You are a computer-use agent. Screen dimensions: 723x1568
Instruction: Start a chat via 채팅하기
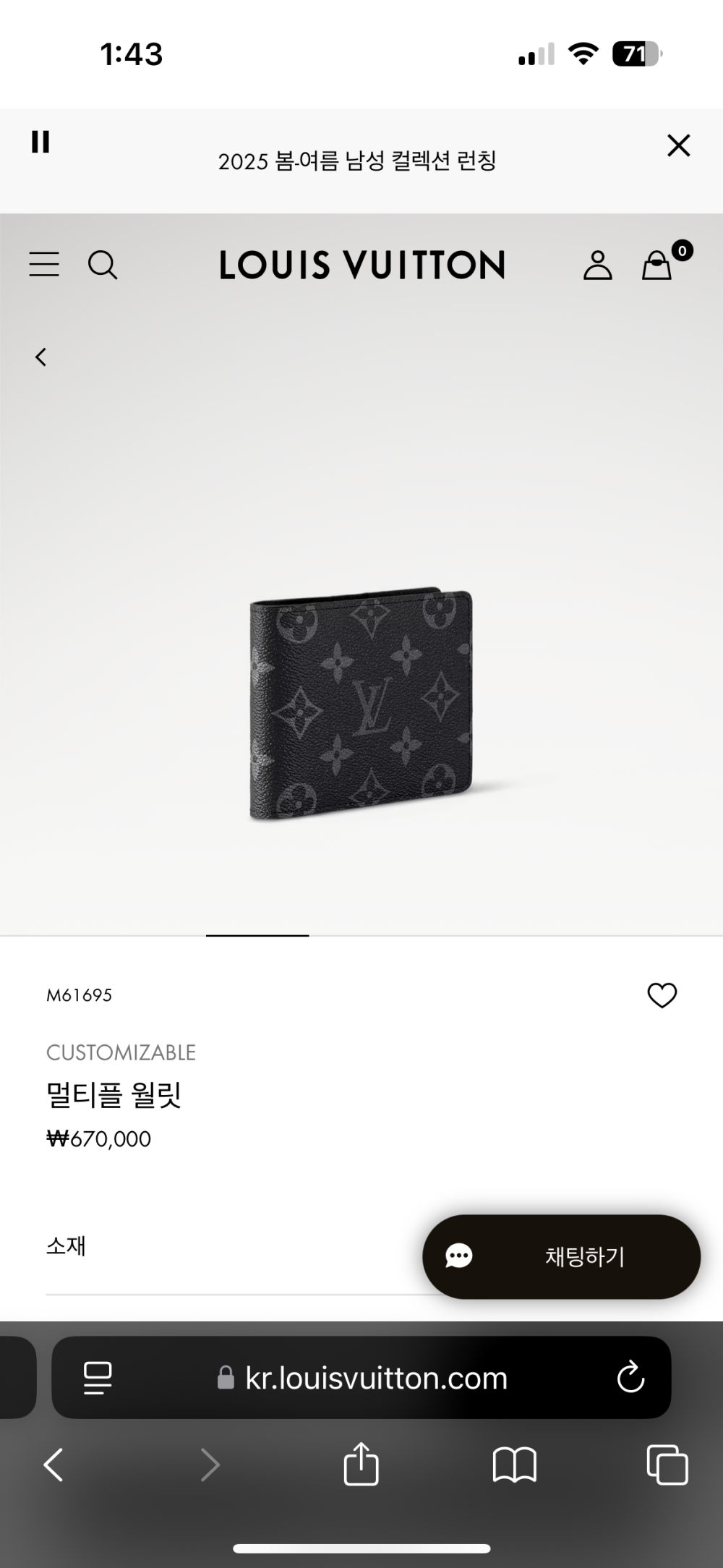(x=561, y=1256)
